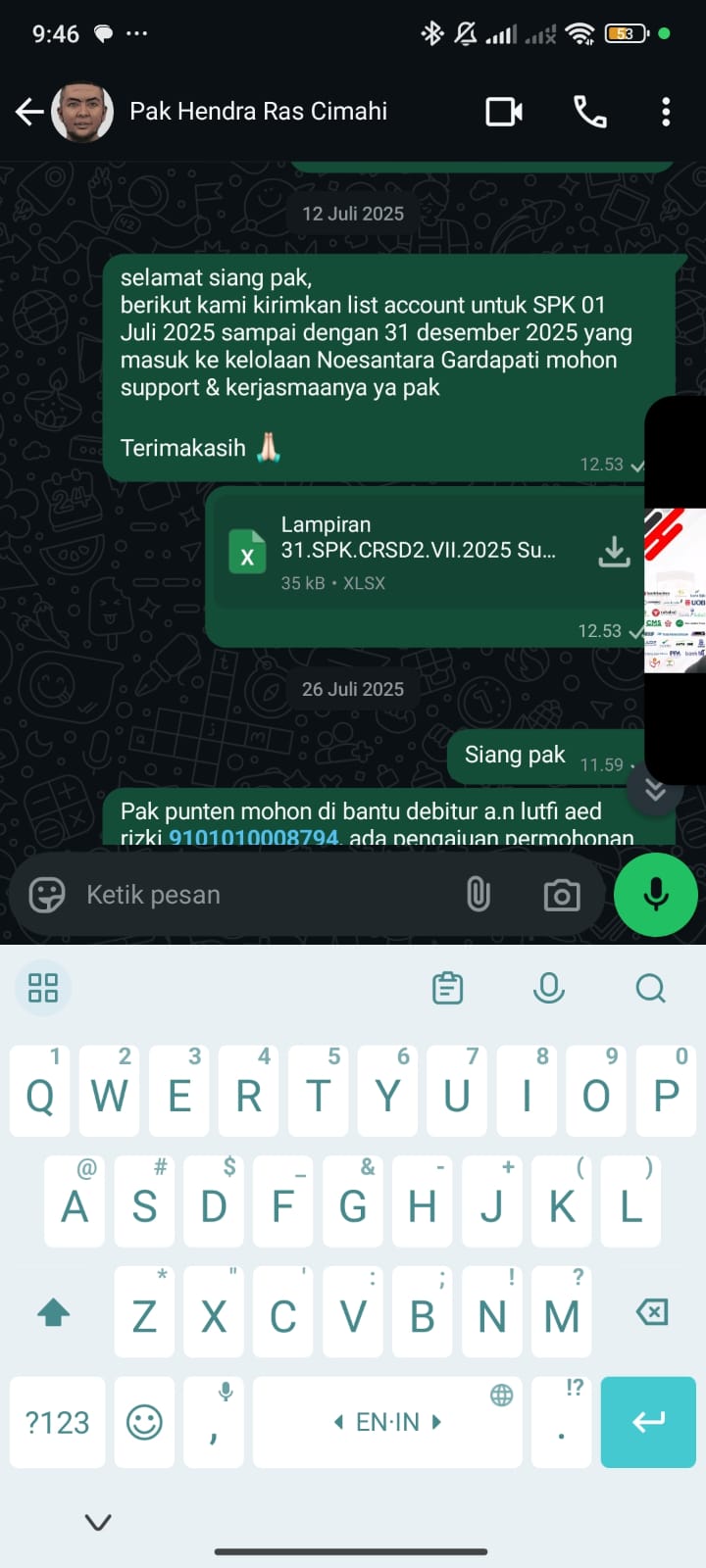The width and height of the screenshot is (706, 1568).
Task: Open the camera from the message bar
Action: pyautogui.click(x=561, y=894)
